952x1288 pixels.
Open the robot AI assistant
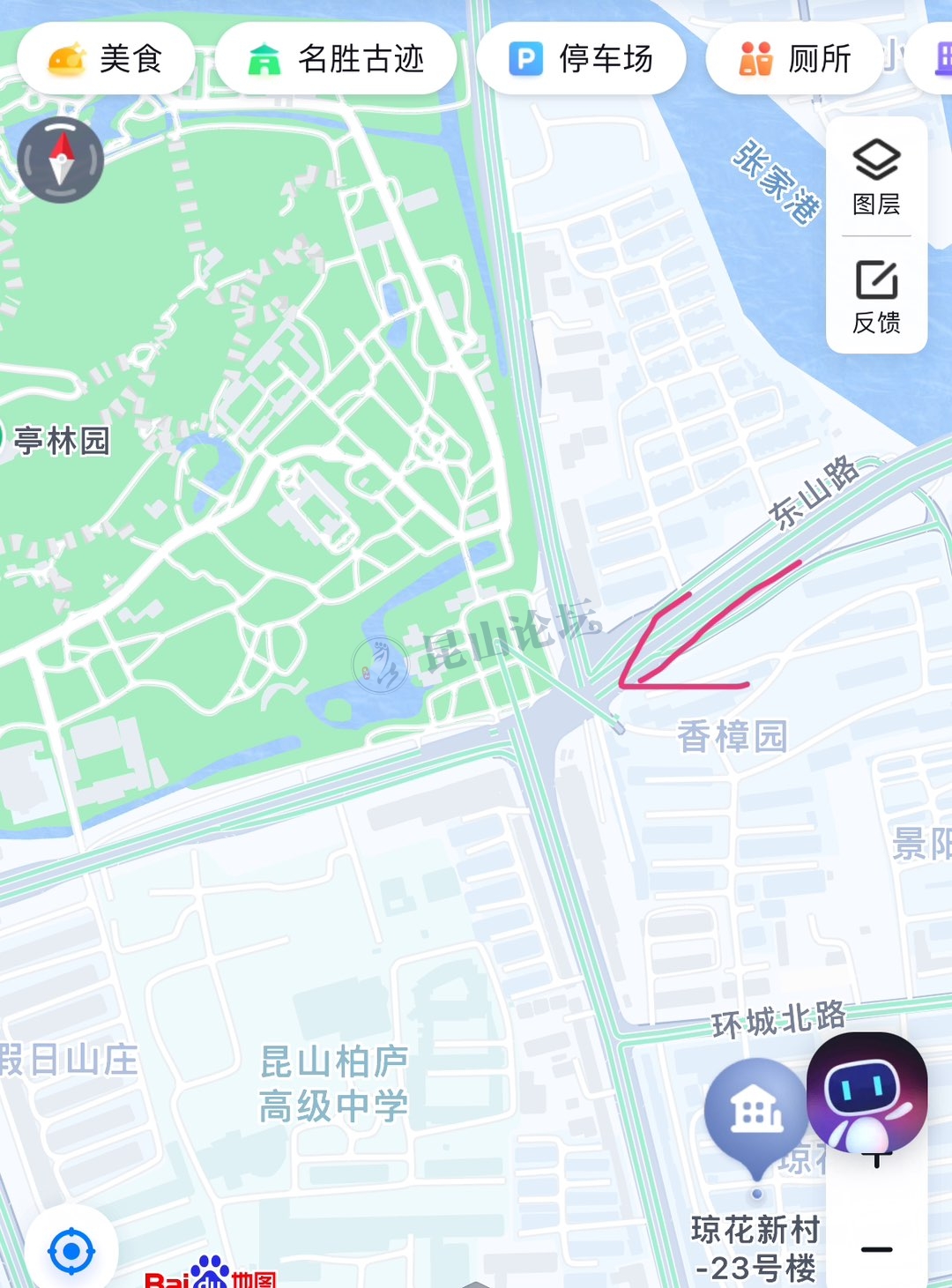(867, 1093)
